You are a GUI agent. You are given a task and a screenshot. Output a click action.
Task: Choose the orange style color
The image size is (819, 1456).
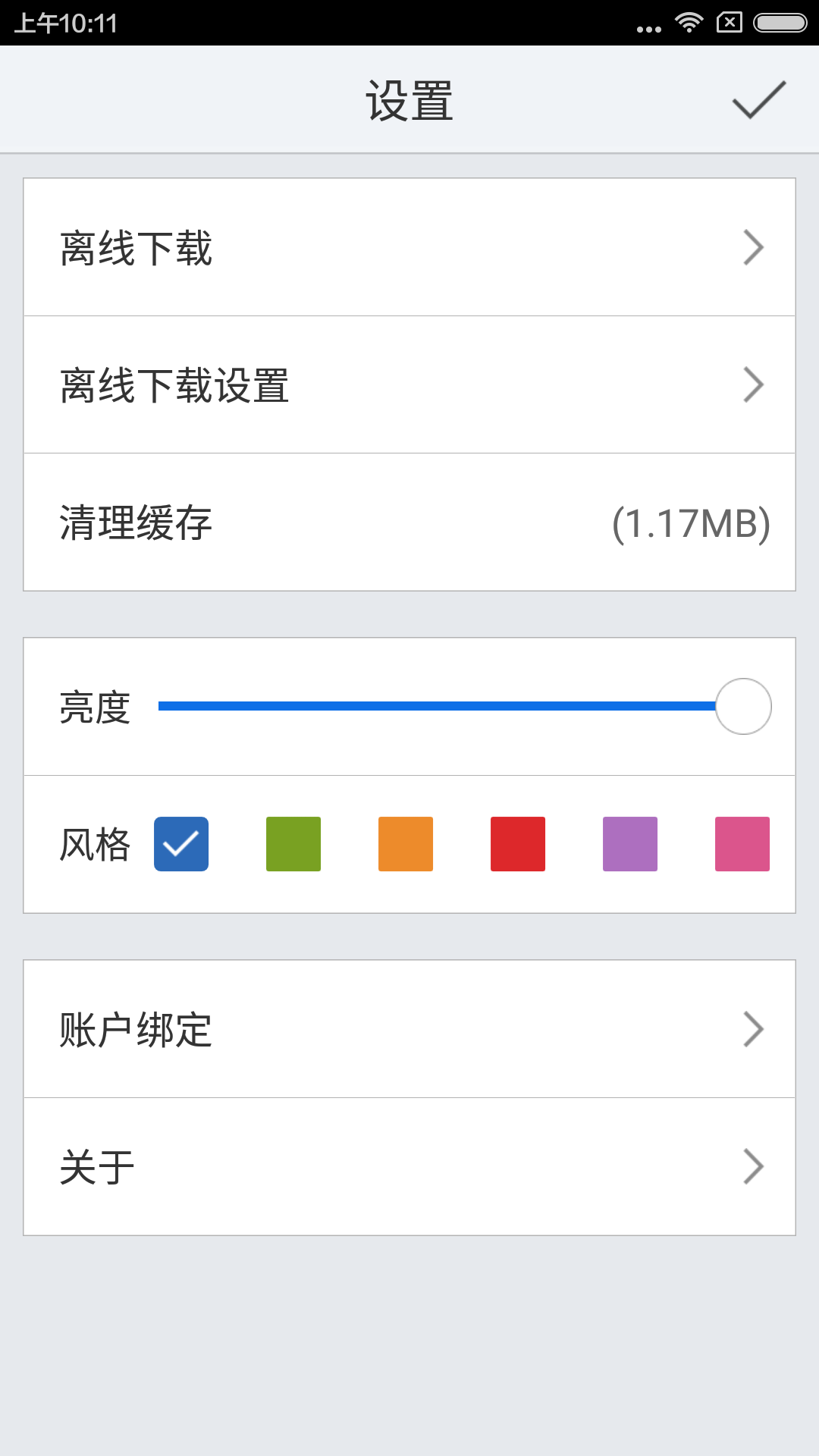[406, 844]
